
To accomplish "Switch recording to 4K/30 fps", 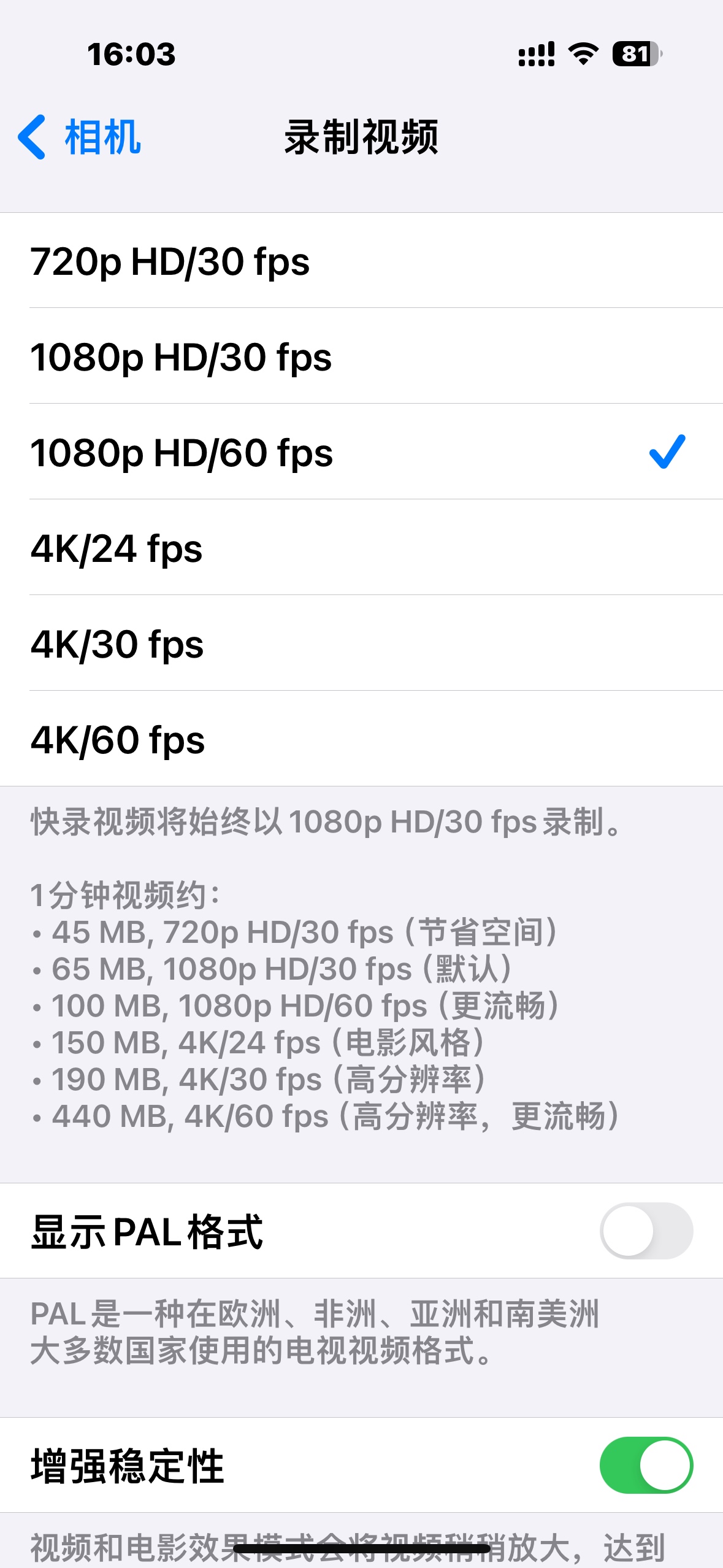I will coord(361,644).
